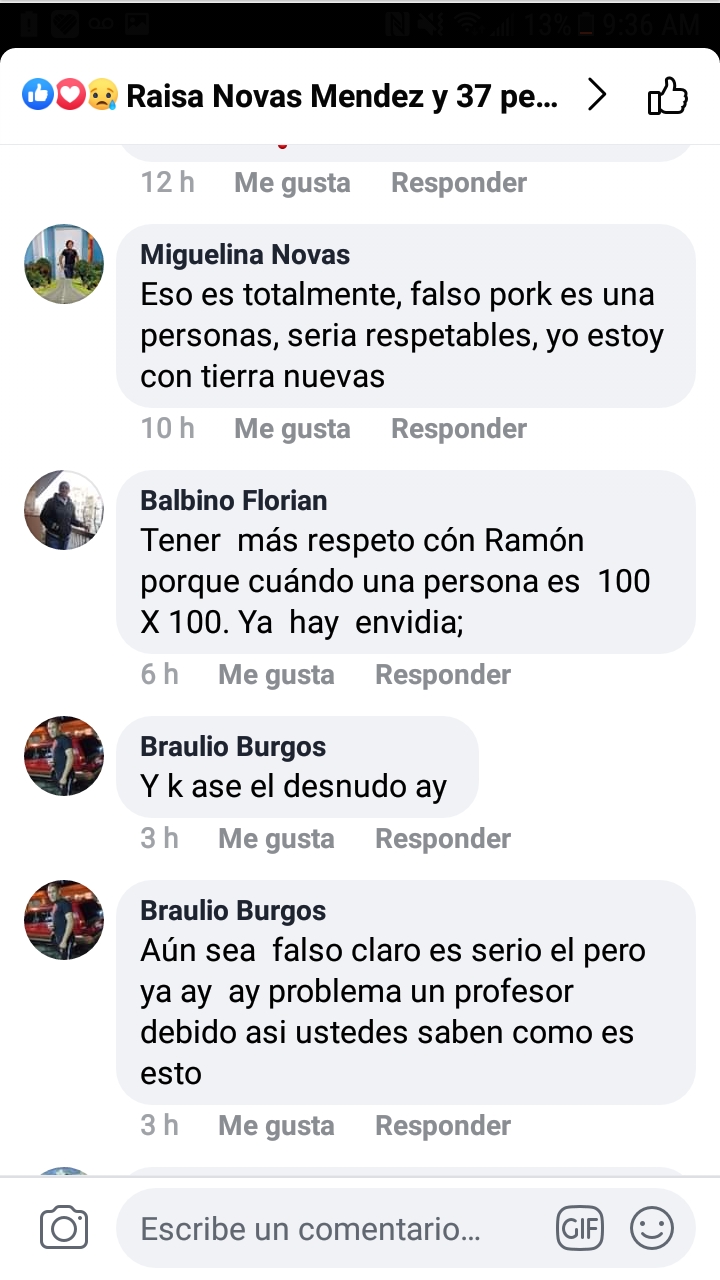Like the comment posted 12 h ago

292,183
